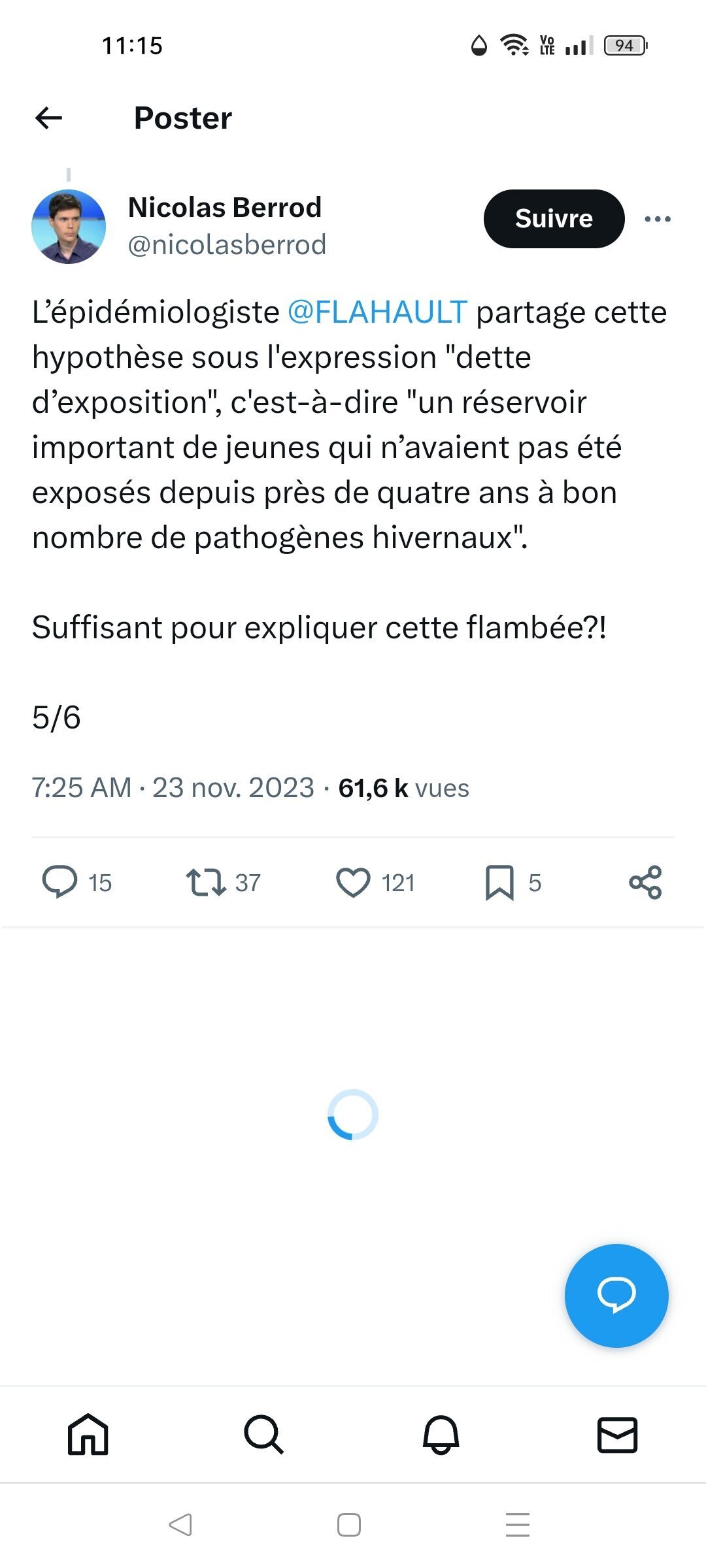Switch to the Home tab
Image resolution: width=706 pixels, height=1568 pixels.
[88, 1435]
